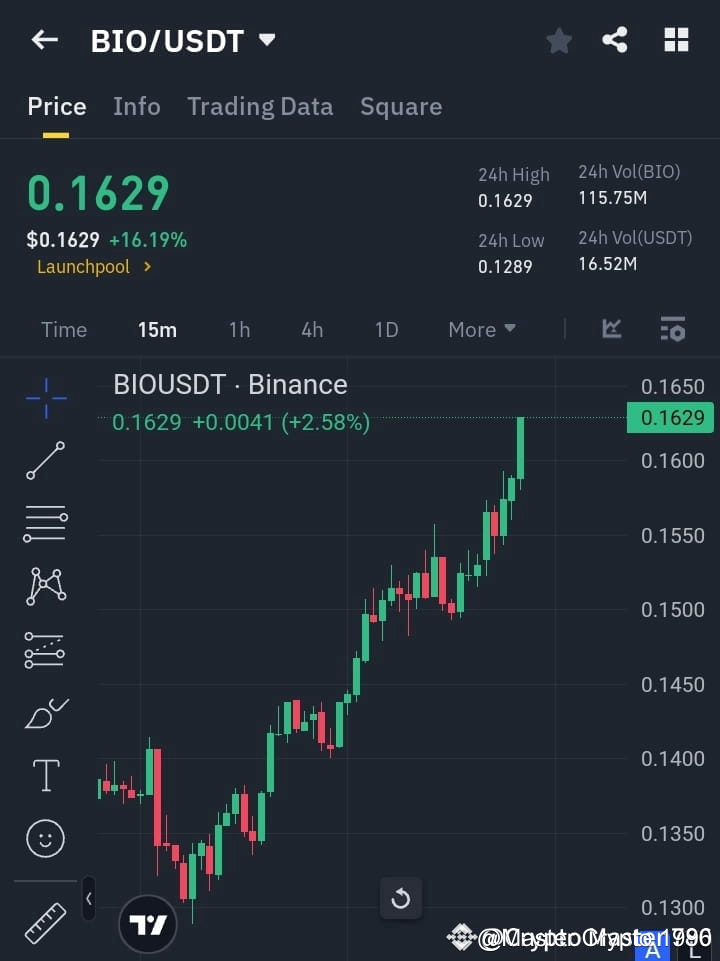Open the More timeframes dropdown
This screenshot has height=961, width=720.
(x=481, y=329)
